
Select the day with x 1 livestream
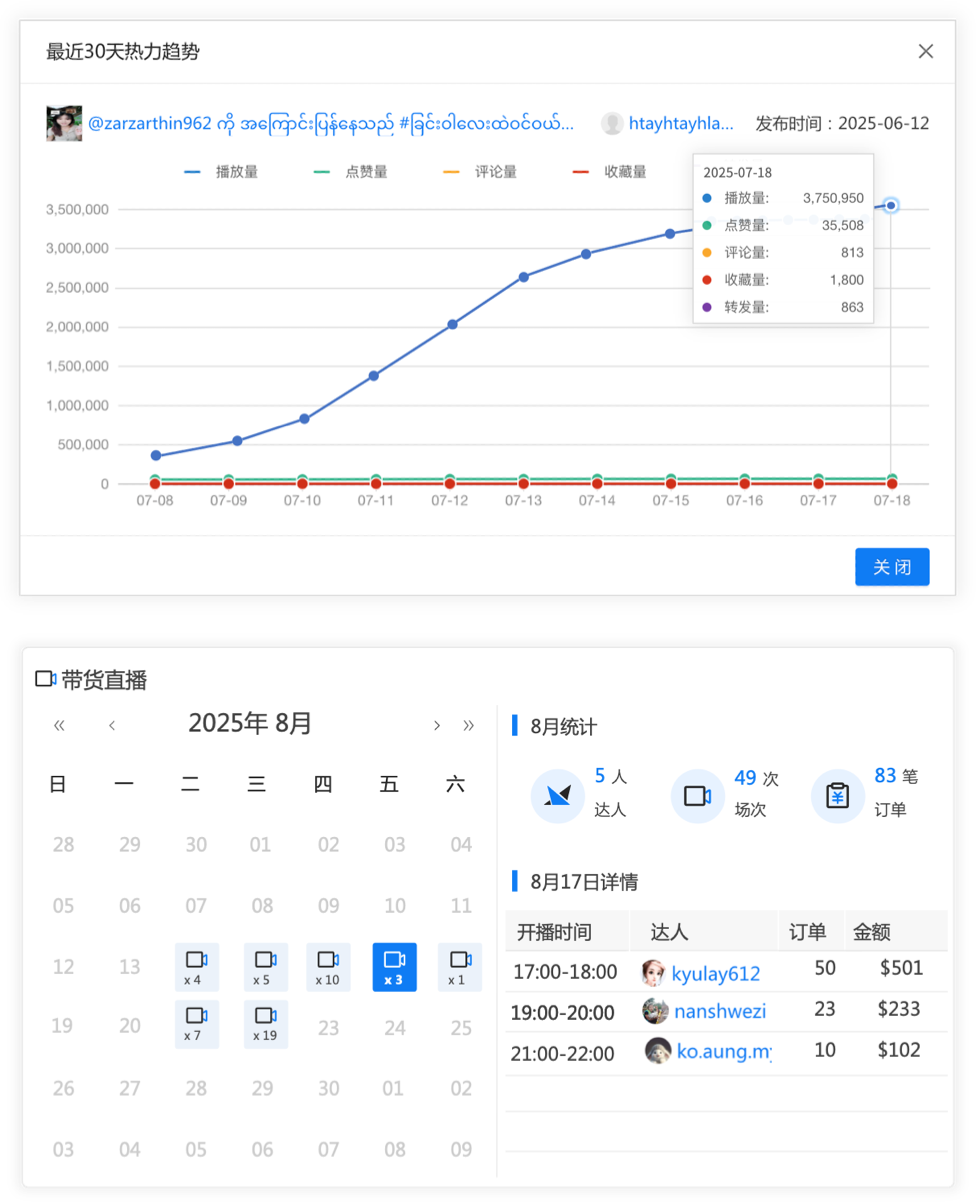459,967
